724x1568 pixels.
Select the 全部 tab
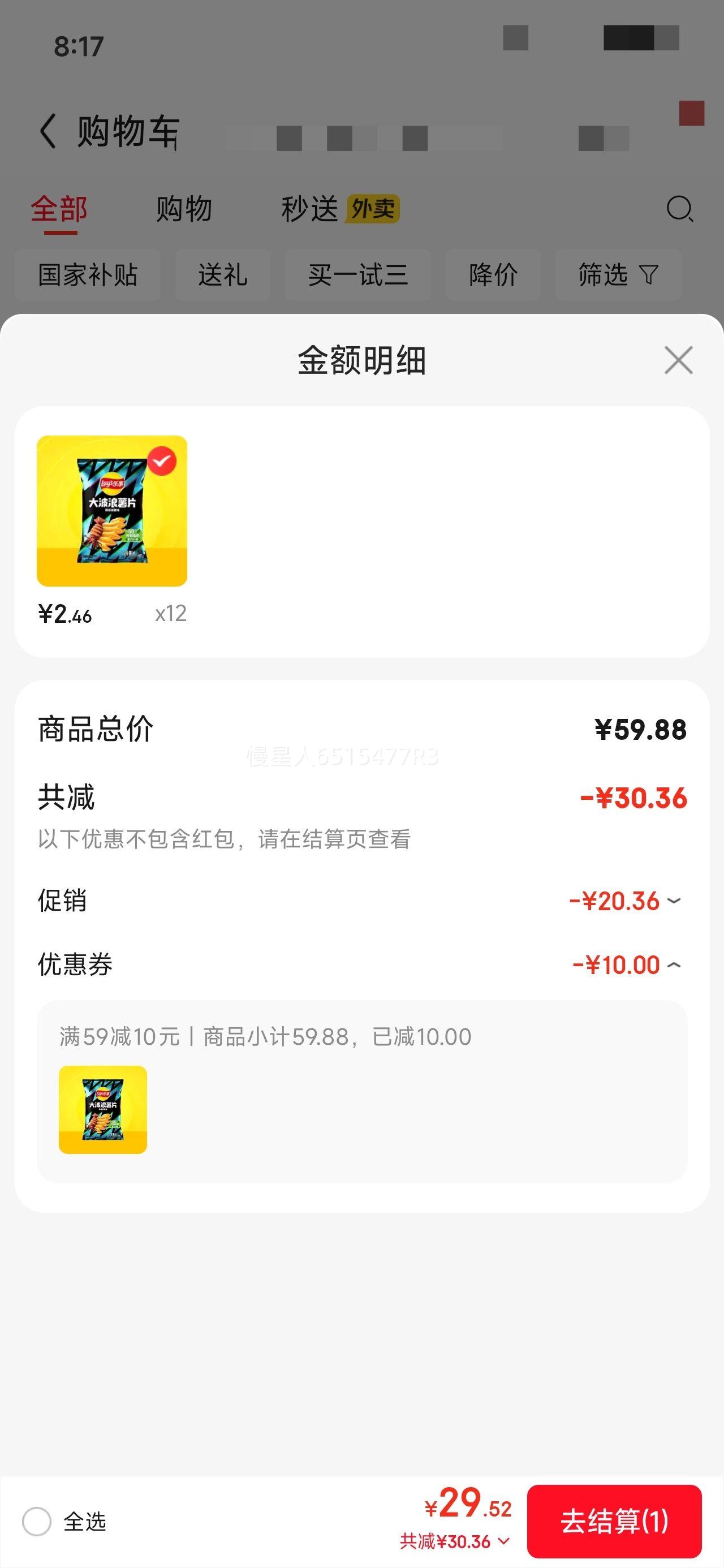(x=59, y=210)
